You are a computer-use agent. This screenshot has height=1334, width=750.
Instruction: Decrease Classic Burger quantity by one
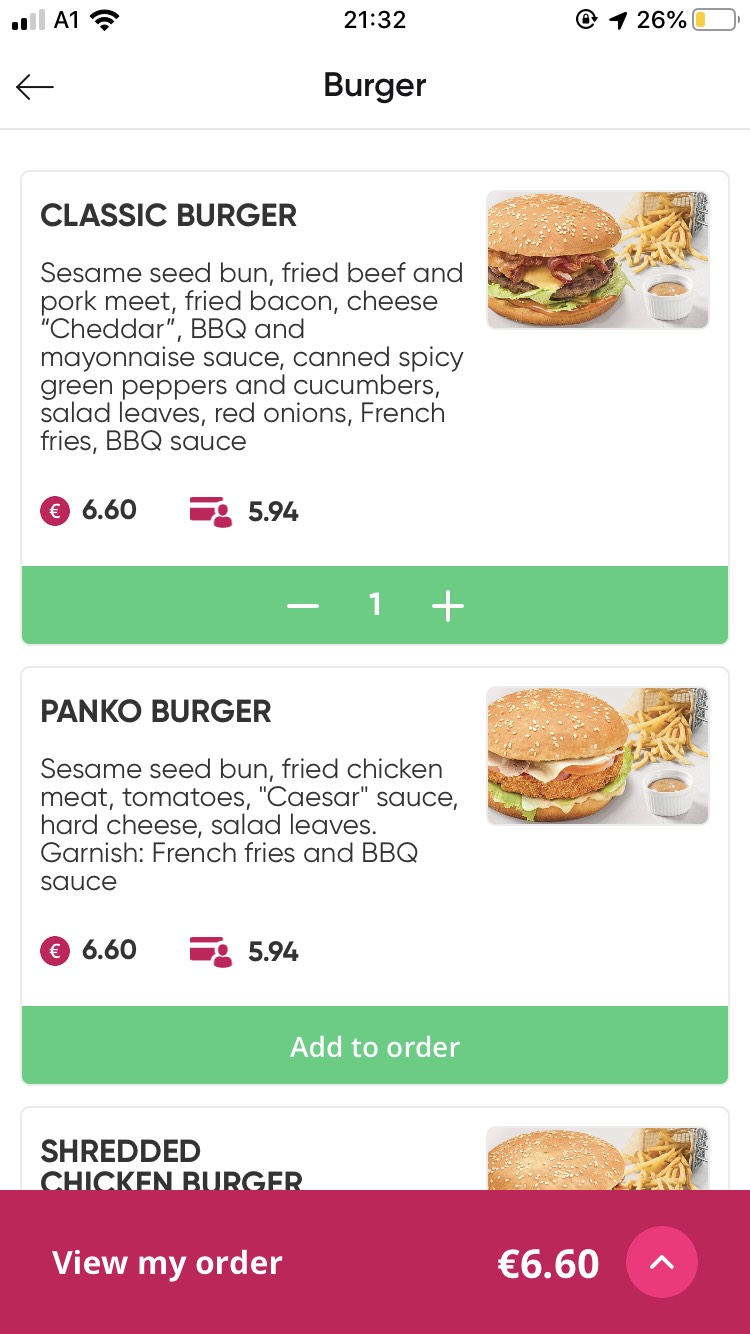(x=302, y=606)
